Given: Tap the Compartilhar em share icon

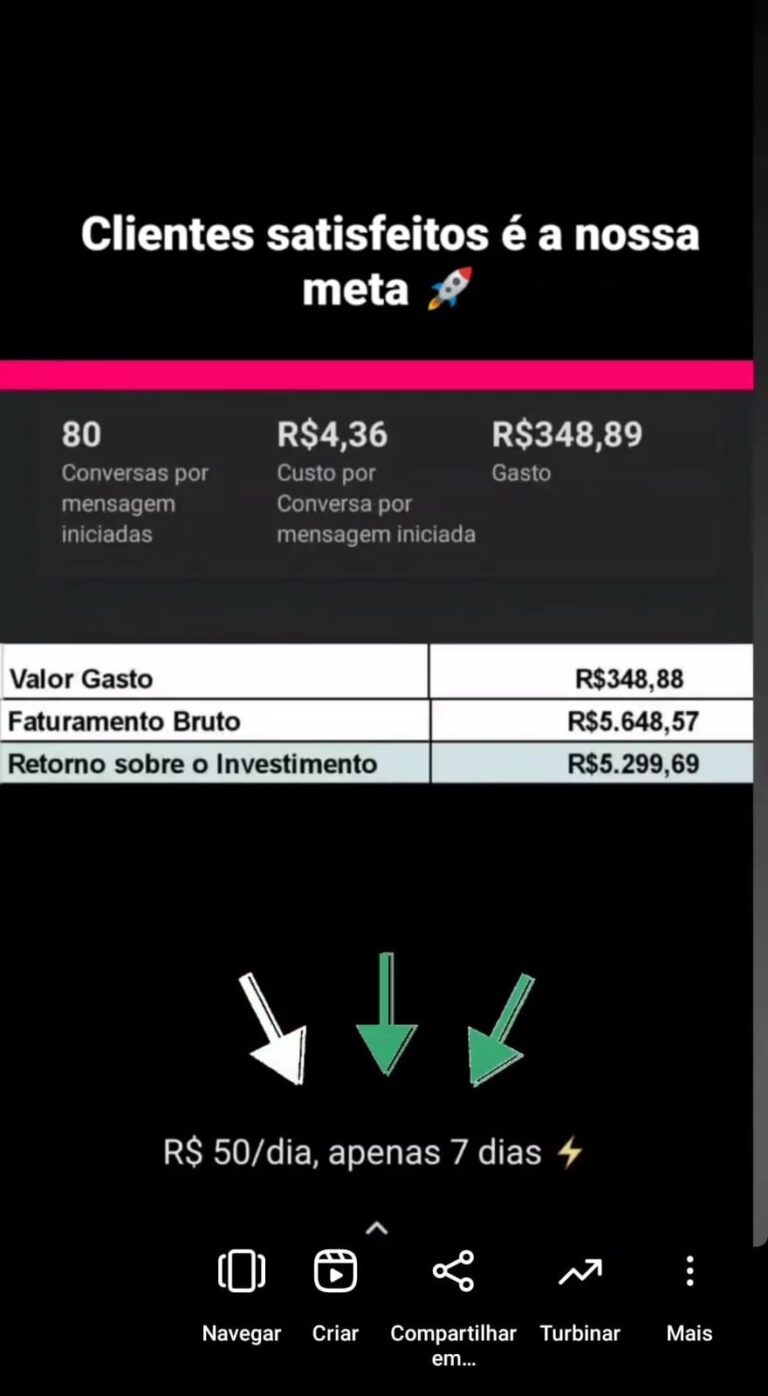Looking at the screenshot, I should (453, 1270).
